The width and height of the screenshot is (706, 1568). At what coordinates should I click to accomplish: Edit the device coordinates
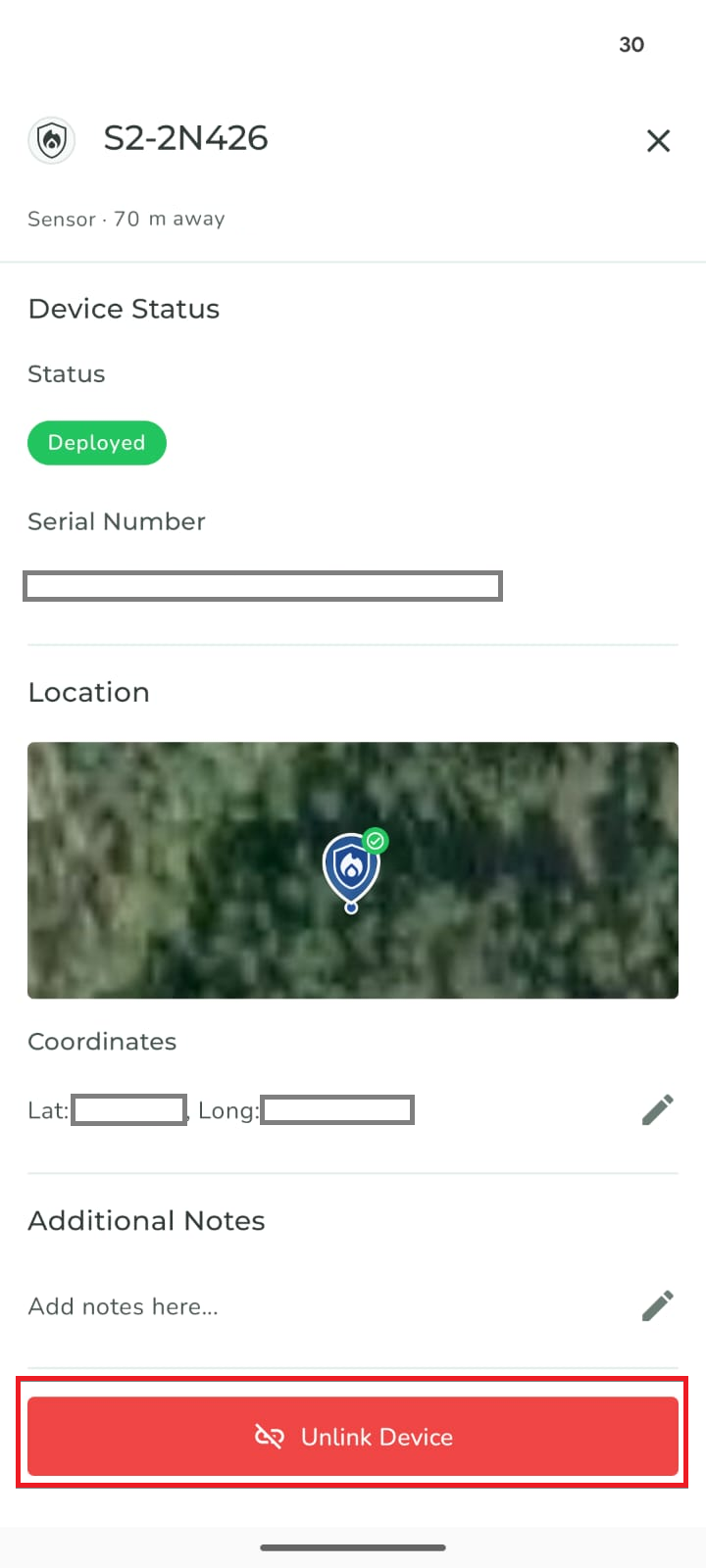[657, 1109]
